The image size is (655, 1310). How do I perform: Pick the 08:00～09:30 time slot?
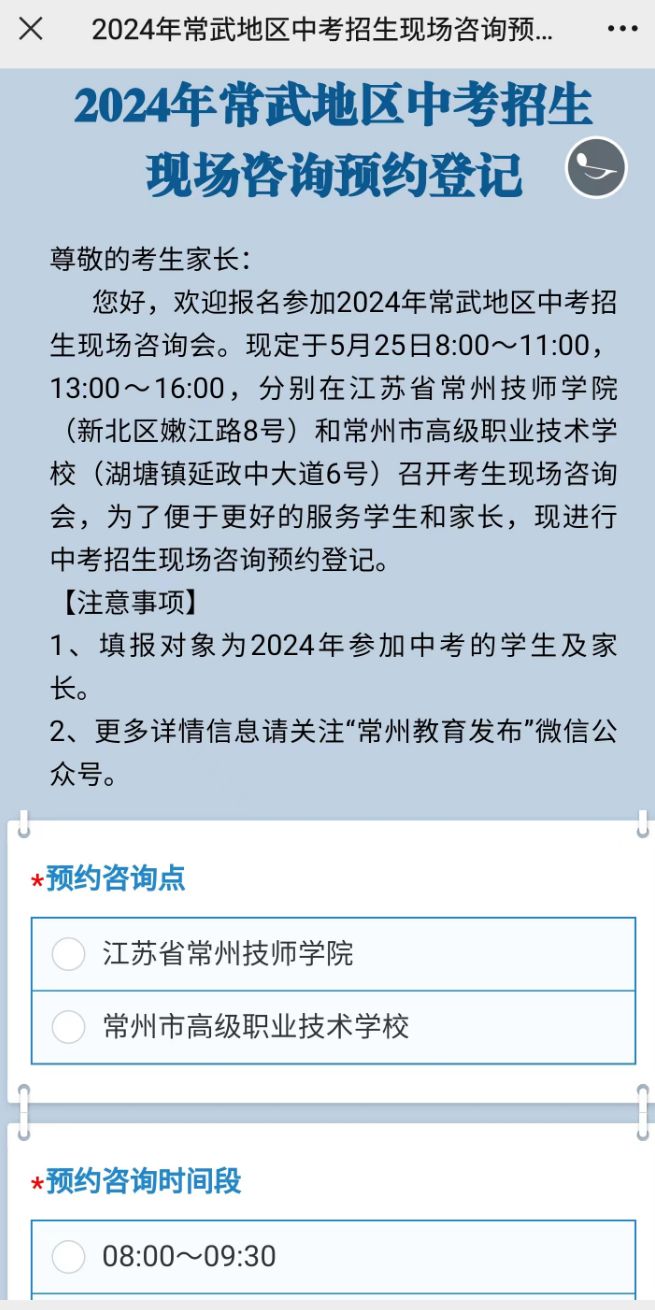[x=333, y=1256]
